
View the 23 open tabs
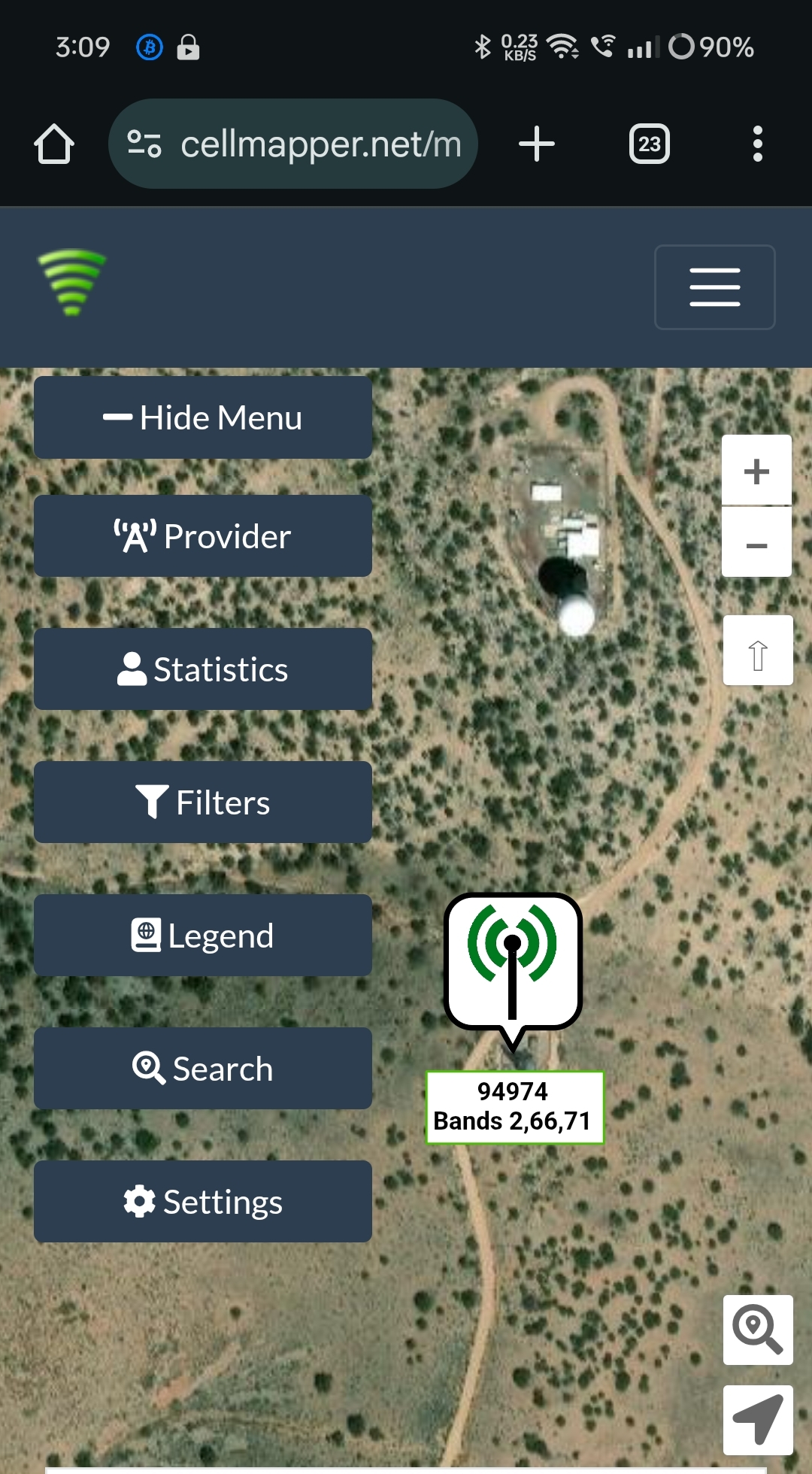coord(650,144)
